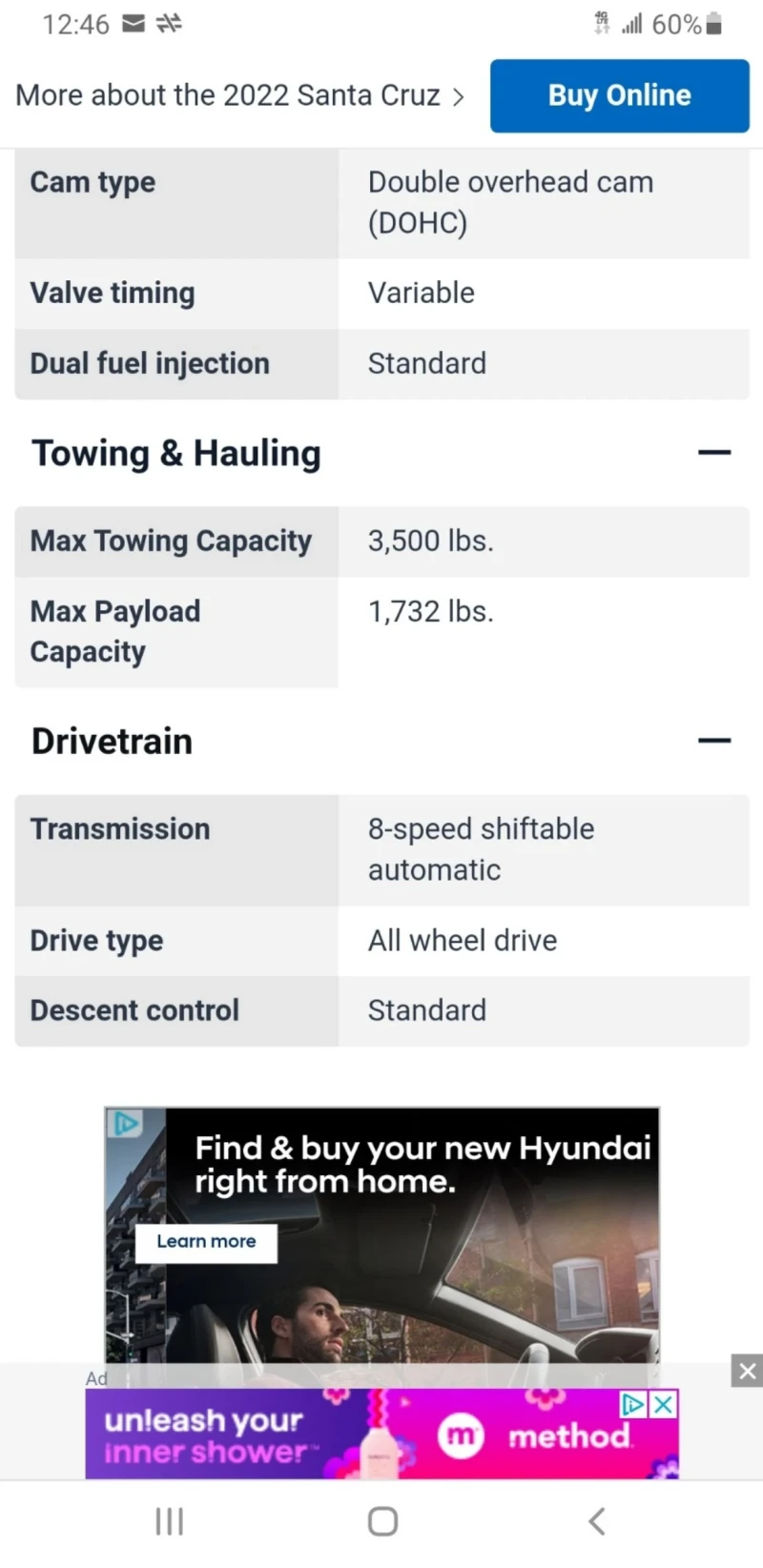763x1568 pixels.
Task: Tap the Recents navigation button
Action: tap(169, 1521)
